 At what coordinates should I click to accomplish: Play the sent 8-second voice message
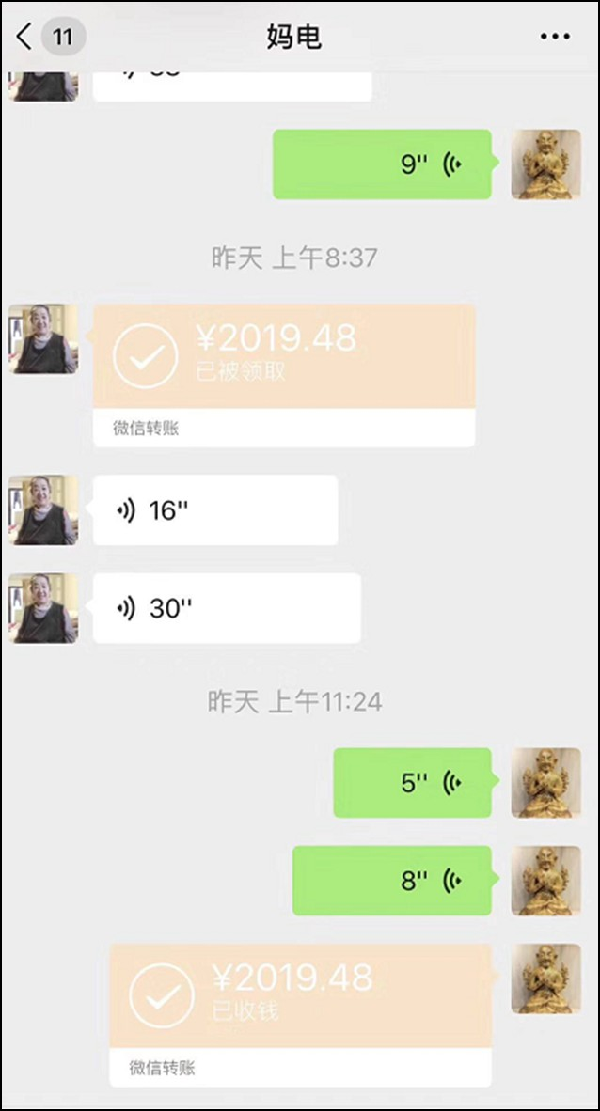[392, 880]
